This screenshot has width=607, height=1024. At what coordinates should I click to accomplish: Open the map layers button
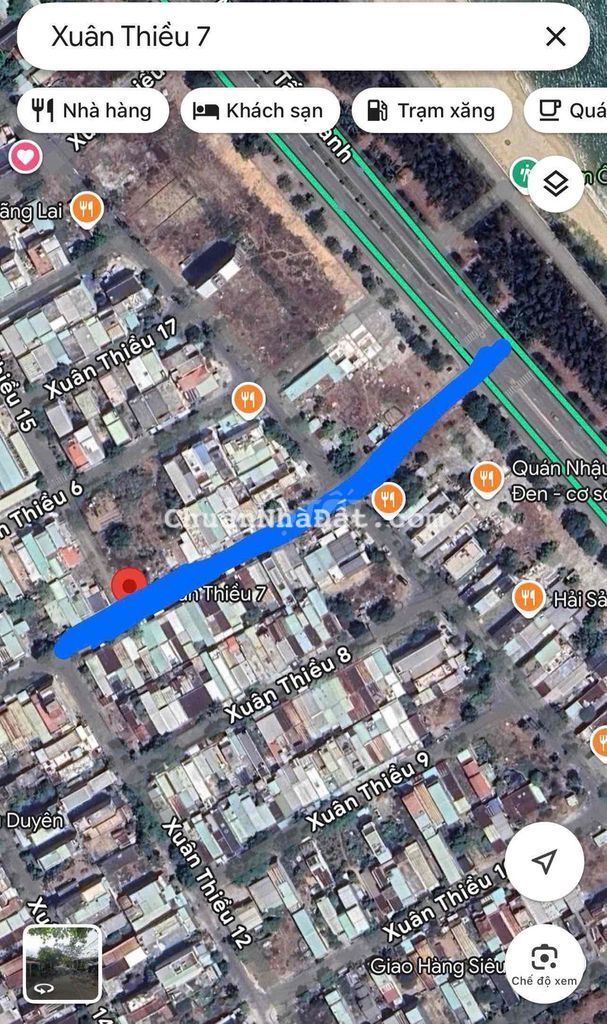[x=556, y=183]
